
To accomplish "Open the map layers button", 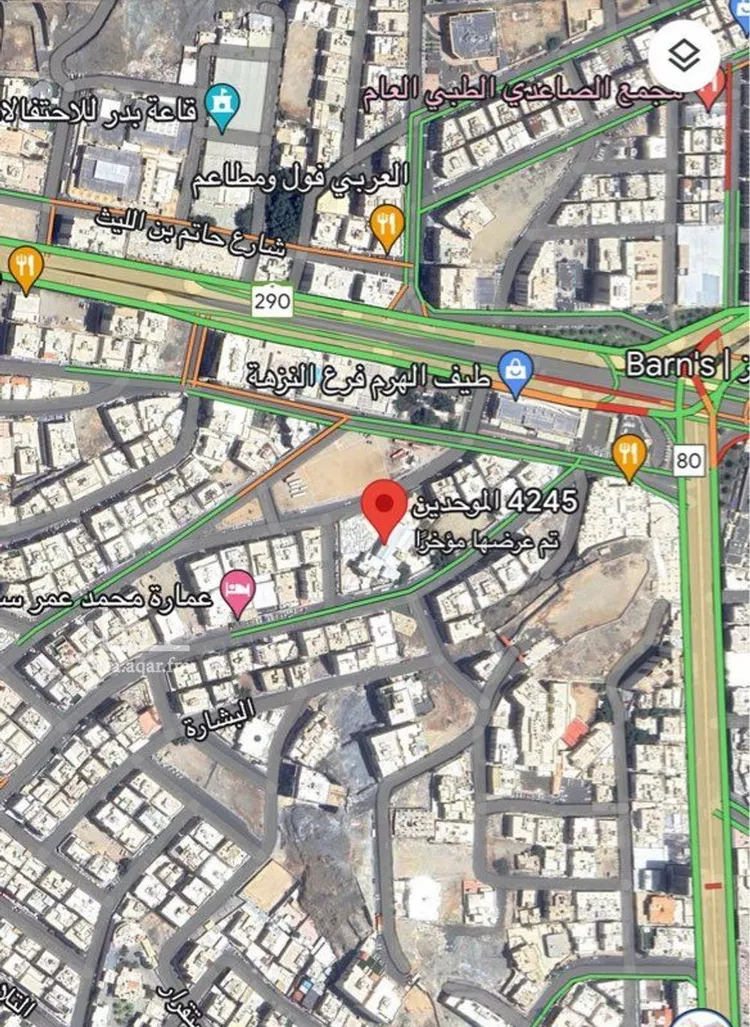I will [684, 56].
